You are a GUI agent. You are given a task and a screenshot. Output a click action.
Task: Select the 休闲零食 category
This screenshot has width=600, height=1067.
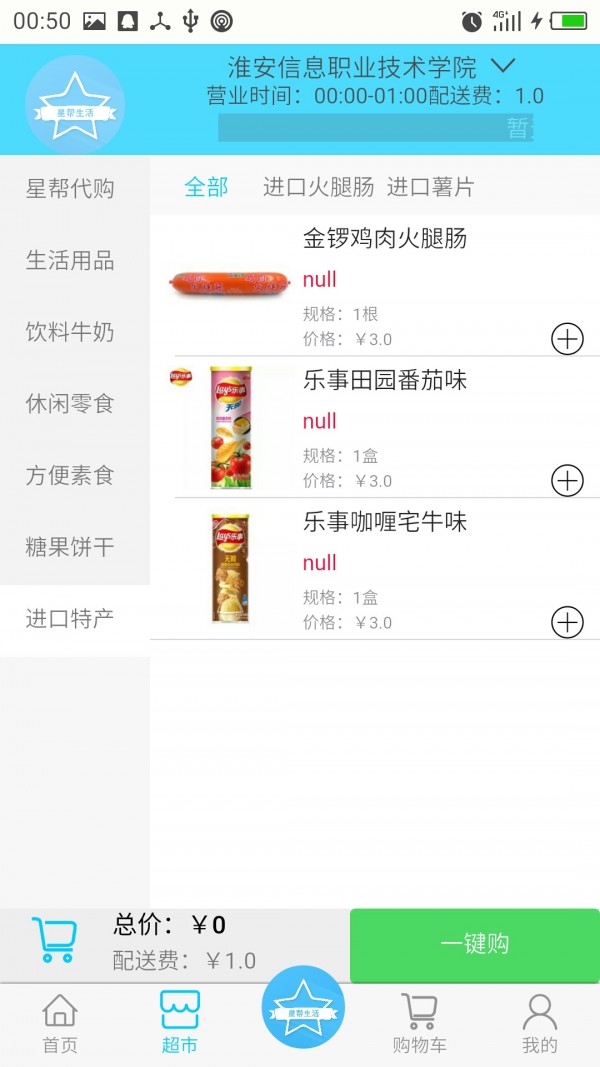click(x=70, y=404)
